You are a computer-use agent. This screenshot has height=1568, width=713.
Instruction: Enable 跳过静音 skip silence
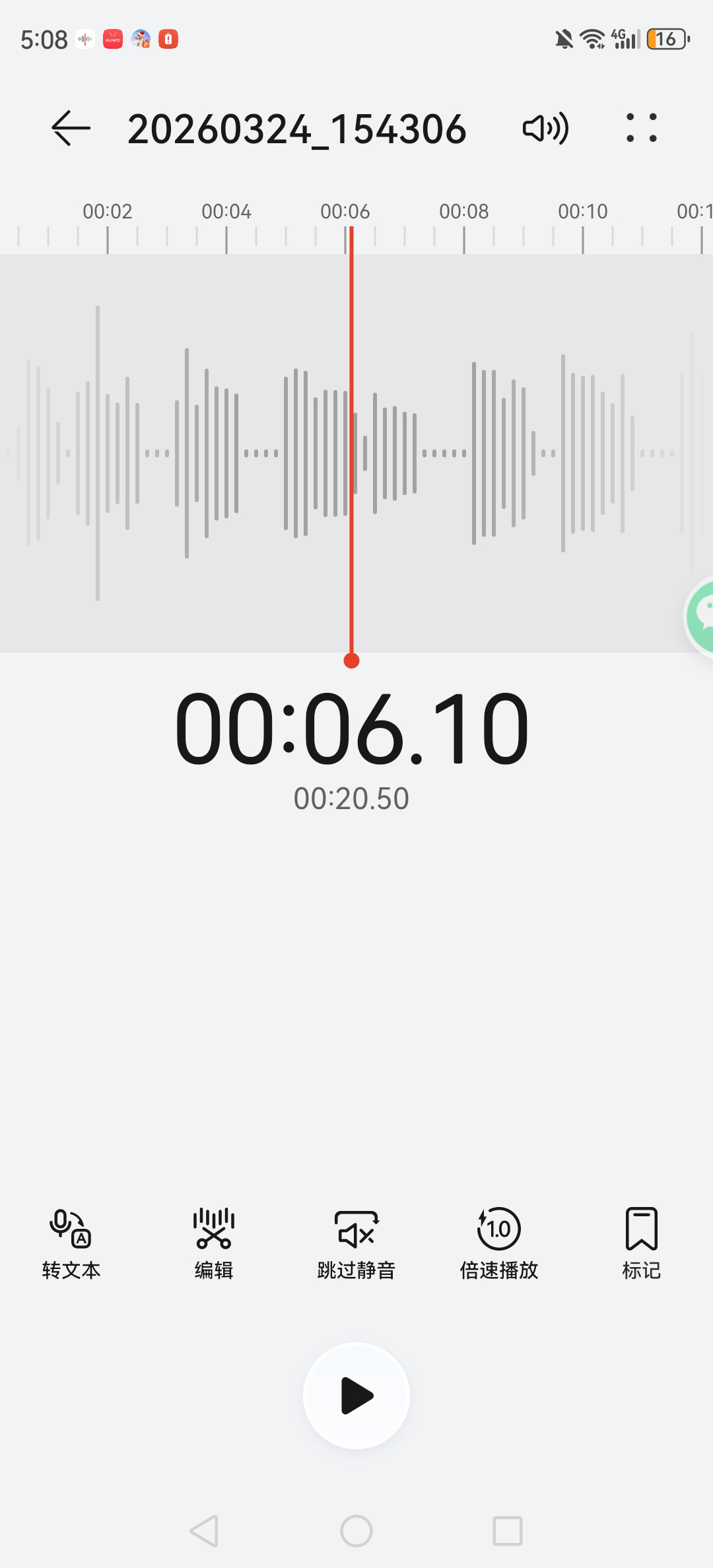(356, 1243)
